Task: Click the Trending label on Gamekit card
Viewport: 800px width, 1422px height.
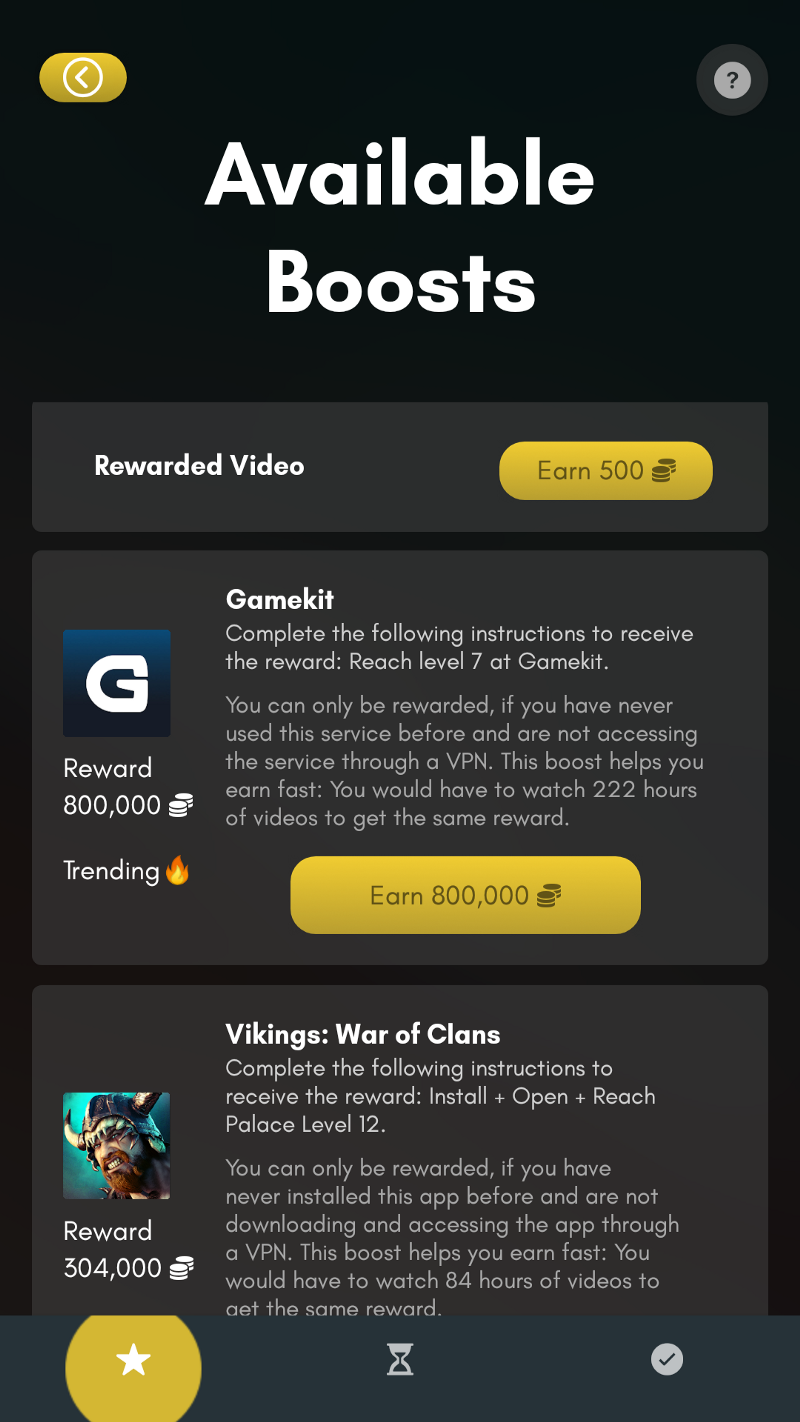Action: [113, 871]
